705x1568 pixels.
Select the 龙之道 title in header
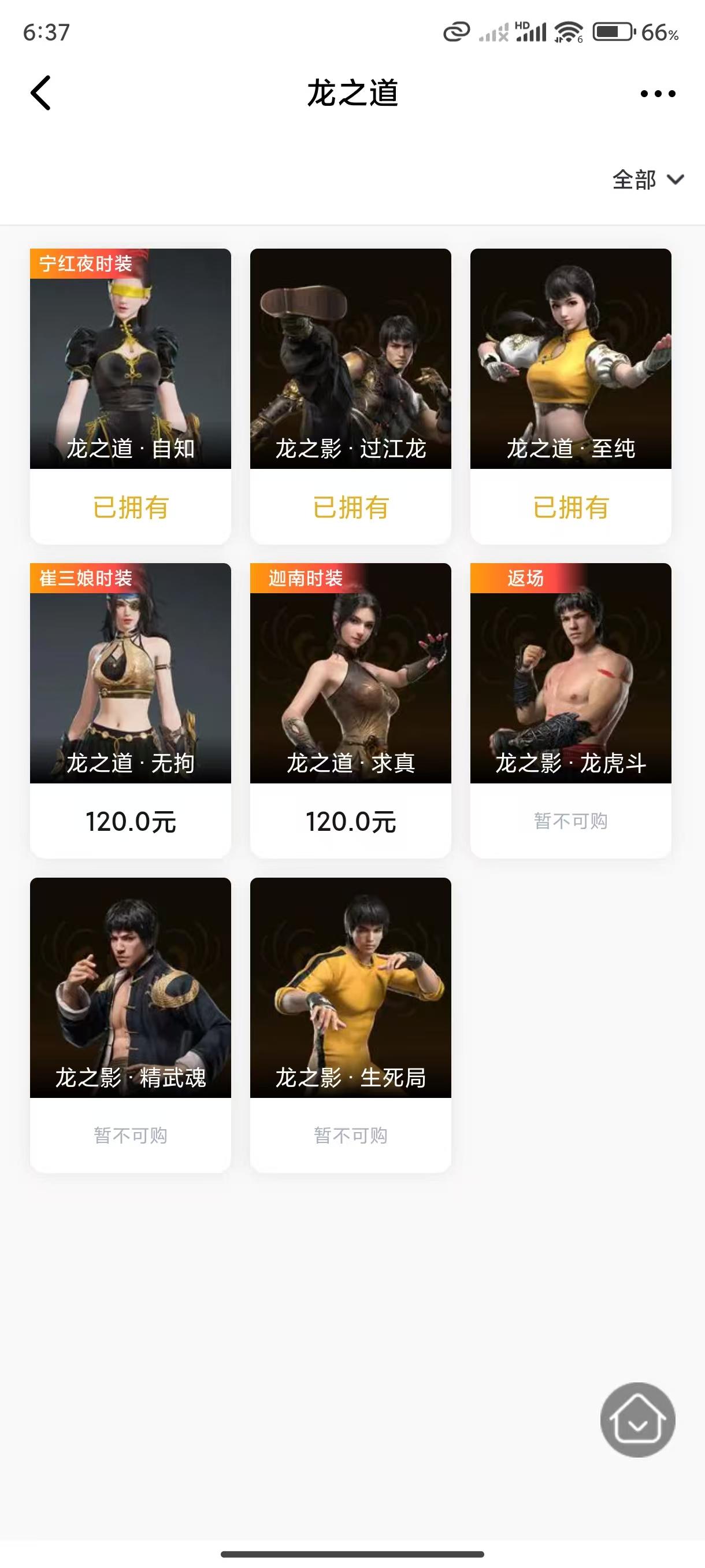pos(351,94)
